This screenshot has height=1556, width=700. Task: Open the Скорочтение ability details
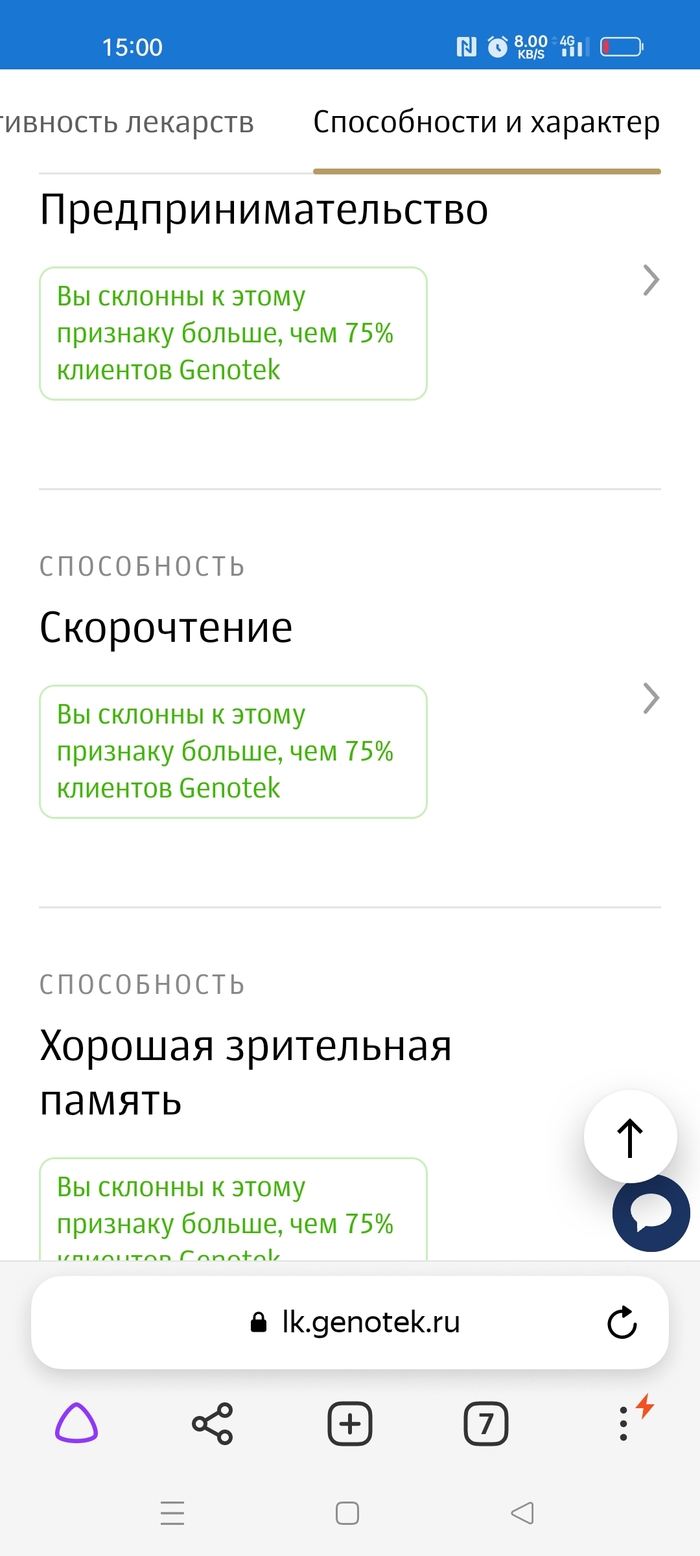click(x=650, y=698)
